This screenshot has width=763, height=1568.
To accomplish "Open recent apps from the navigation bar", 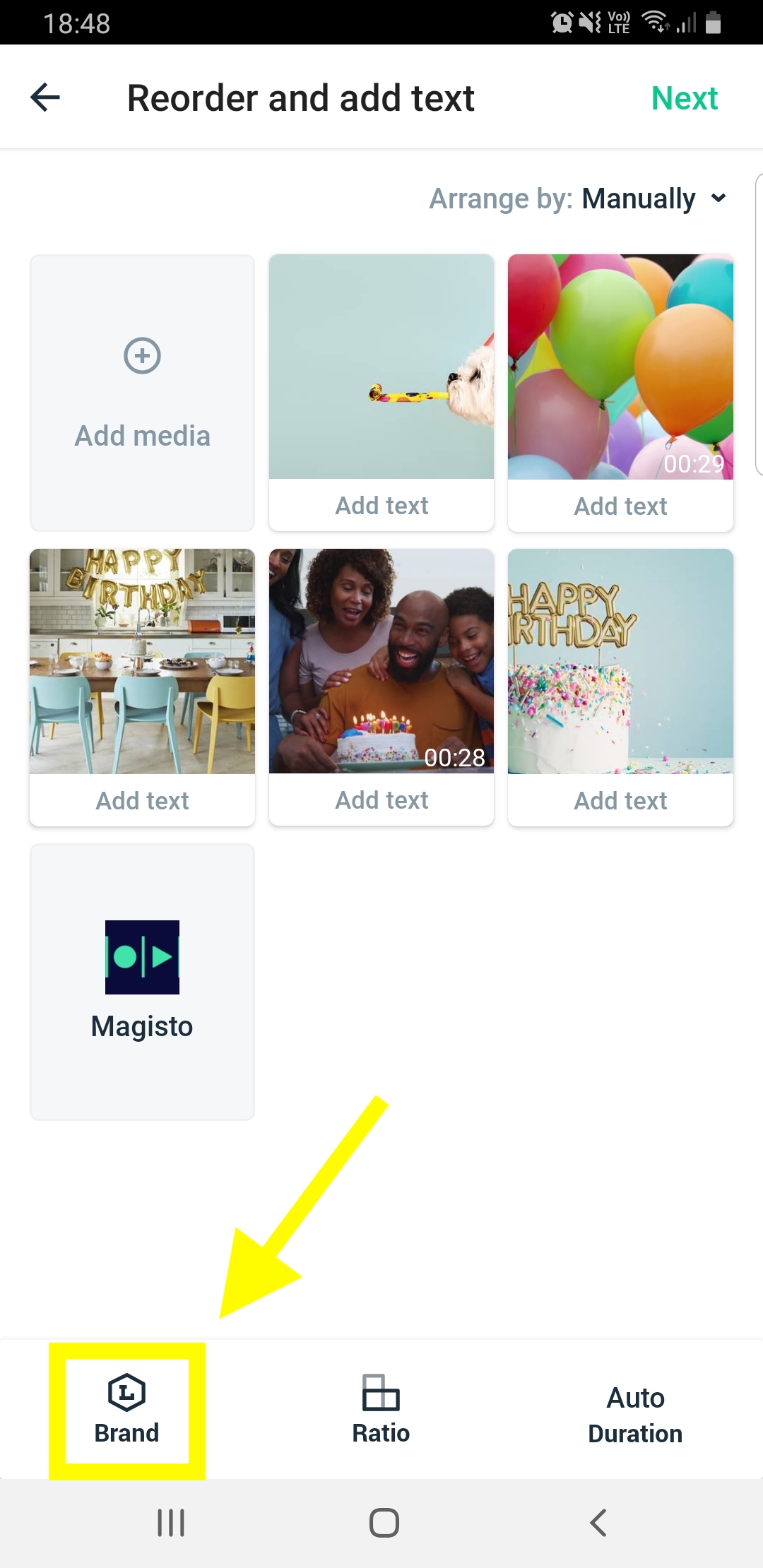I will point(171,1523).
